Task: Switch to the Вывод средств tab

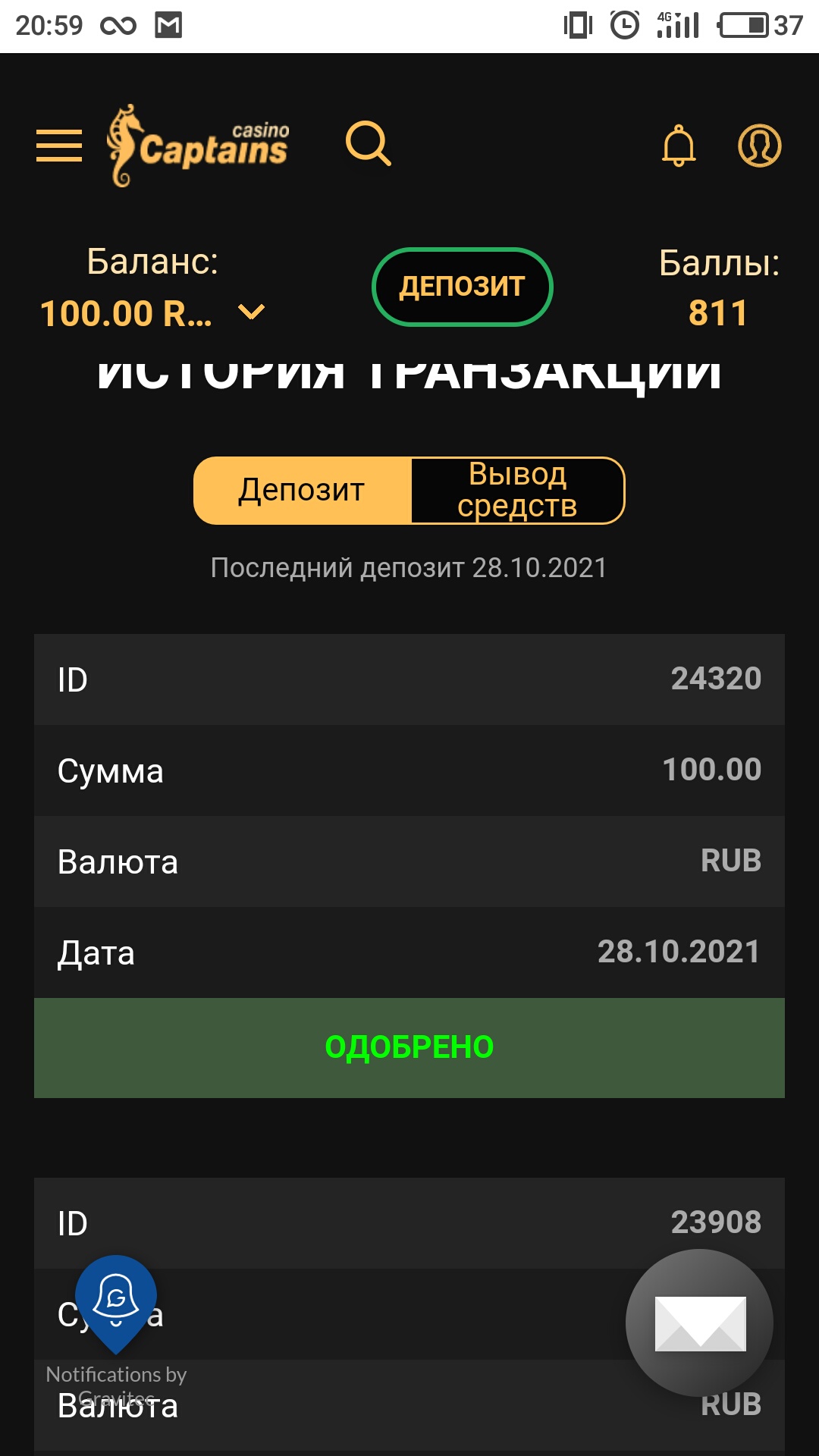Action: (518, 491)
